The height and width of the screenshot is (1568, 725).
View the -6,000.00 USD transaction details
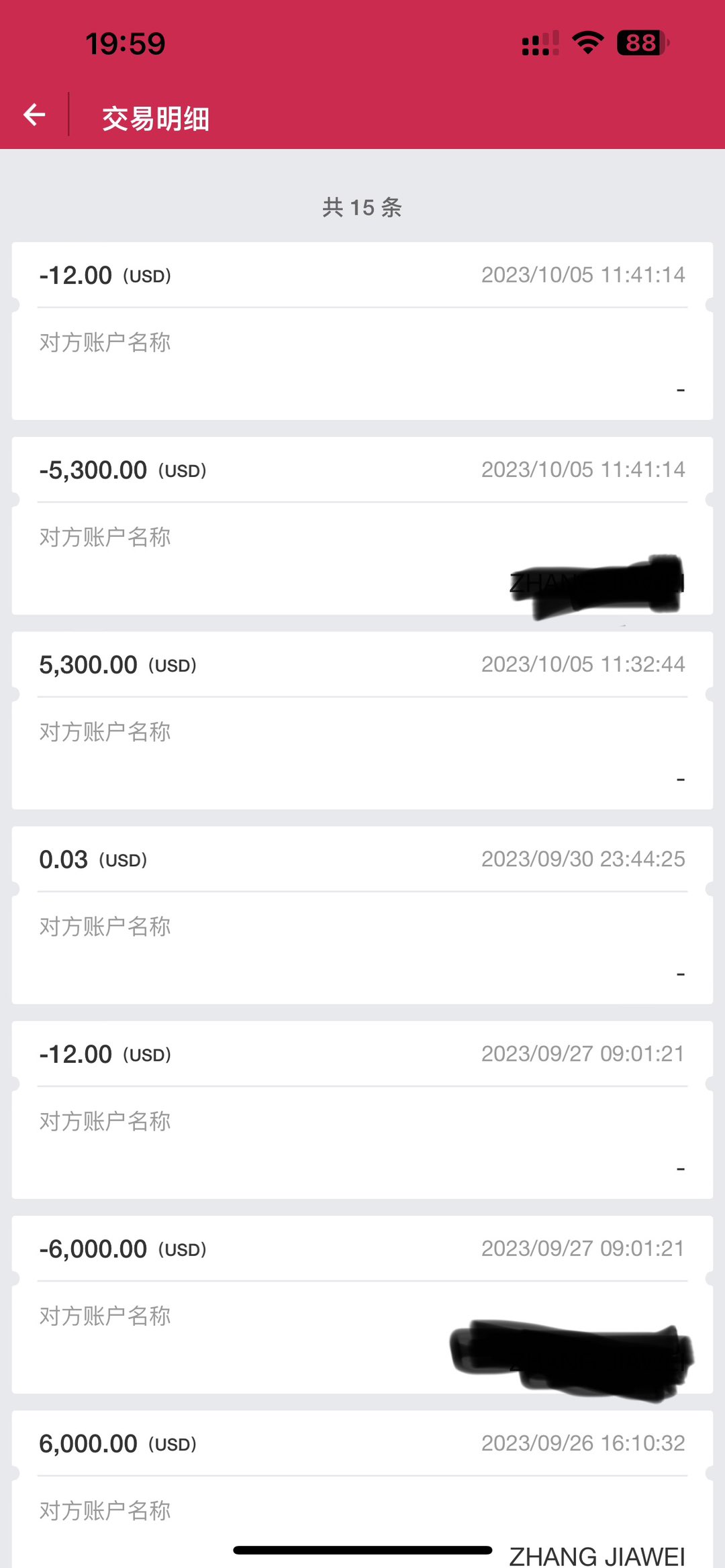(362, 1305)
